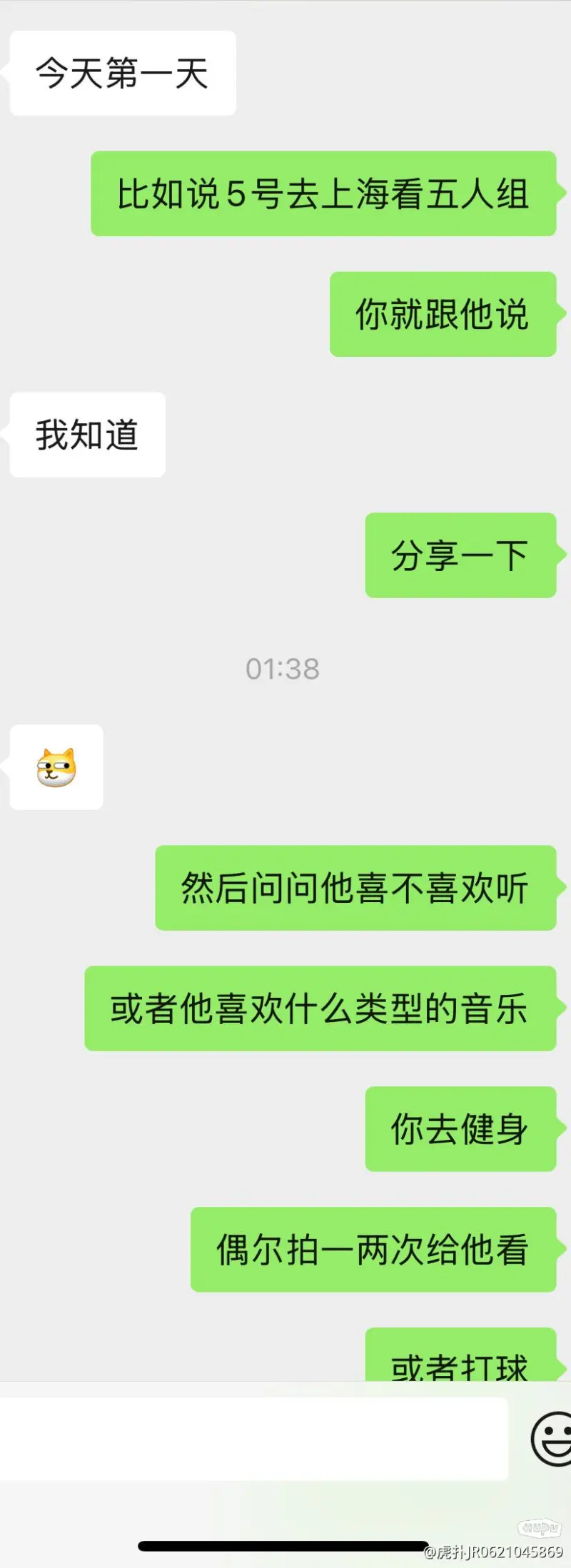571x1568 pixels.
Task: Open the emoji picker
Action: point(552,1438)
